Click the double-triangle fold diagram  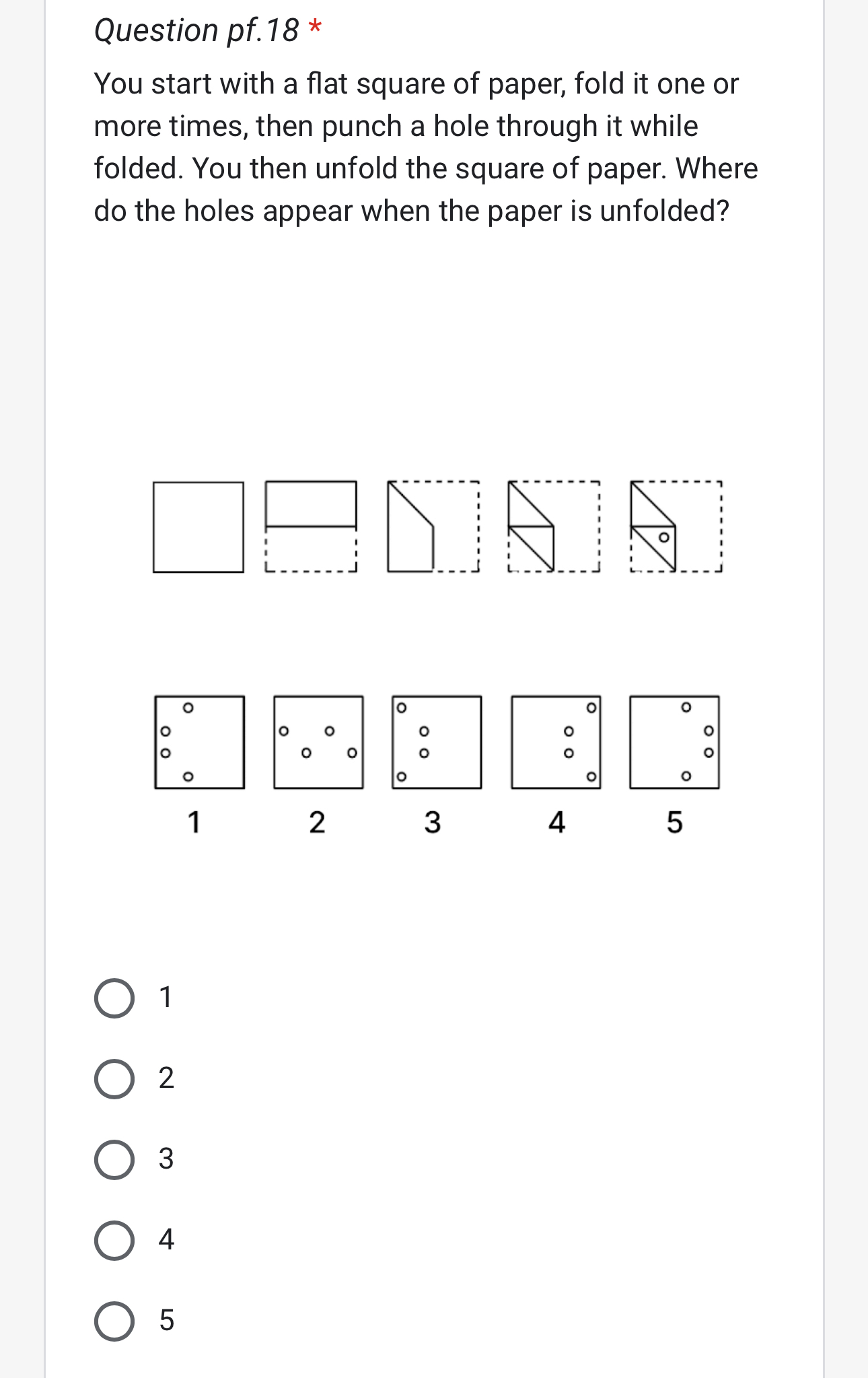point(554,527)
